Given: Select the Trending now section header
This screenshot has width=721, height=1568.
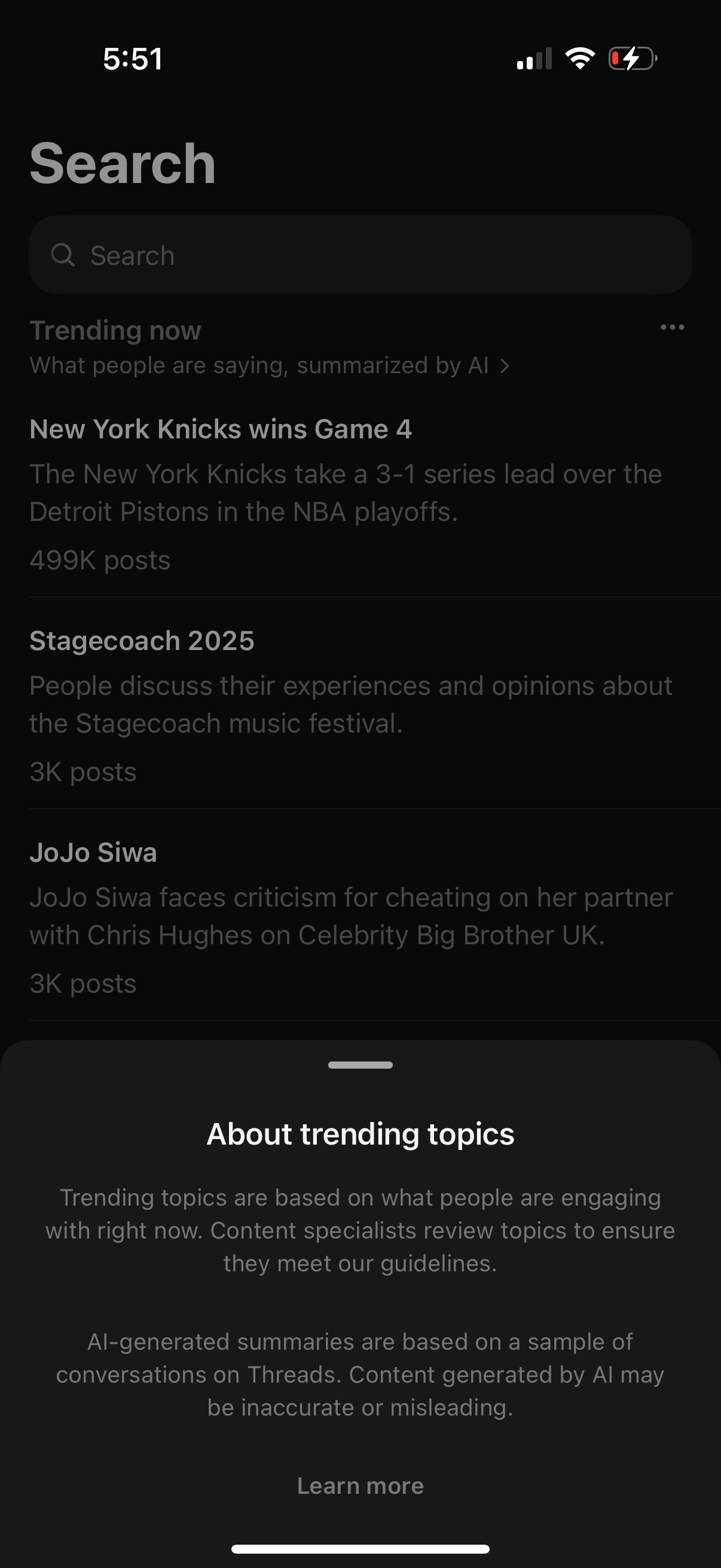Looking at the screenshot, I should (x=115, y=330).
